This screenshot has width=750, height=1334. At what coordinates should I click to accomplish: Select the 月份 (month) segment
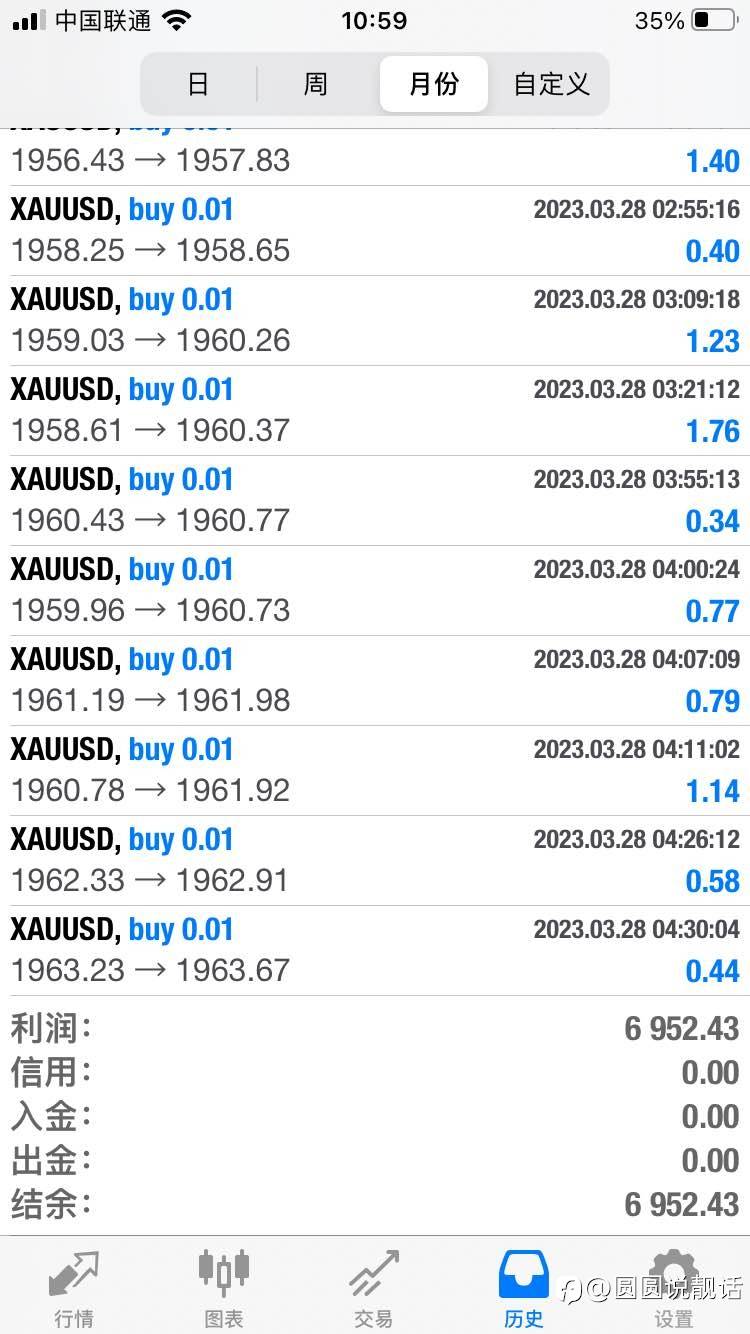pos(434,84)
